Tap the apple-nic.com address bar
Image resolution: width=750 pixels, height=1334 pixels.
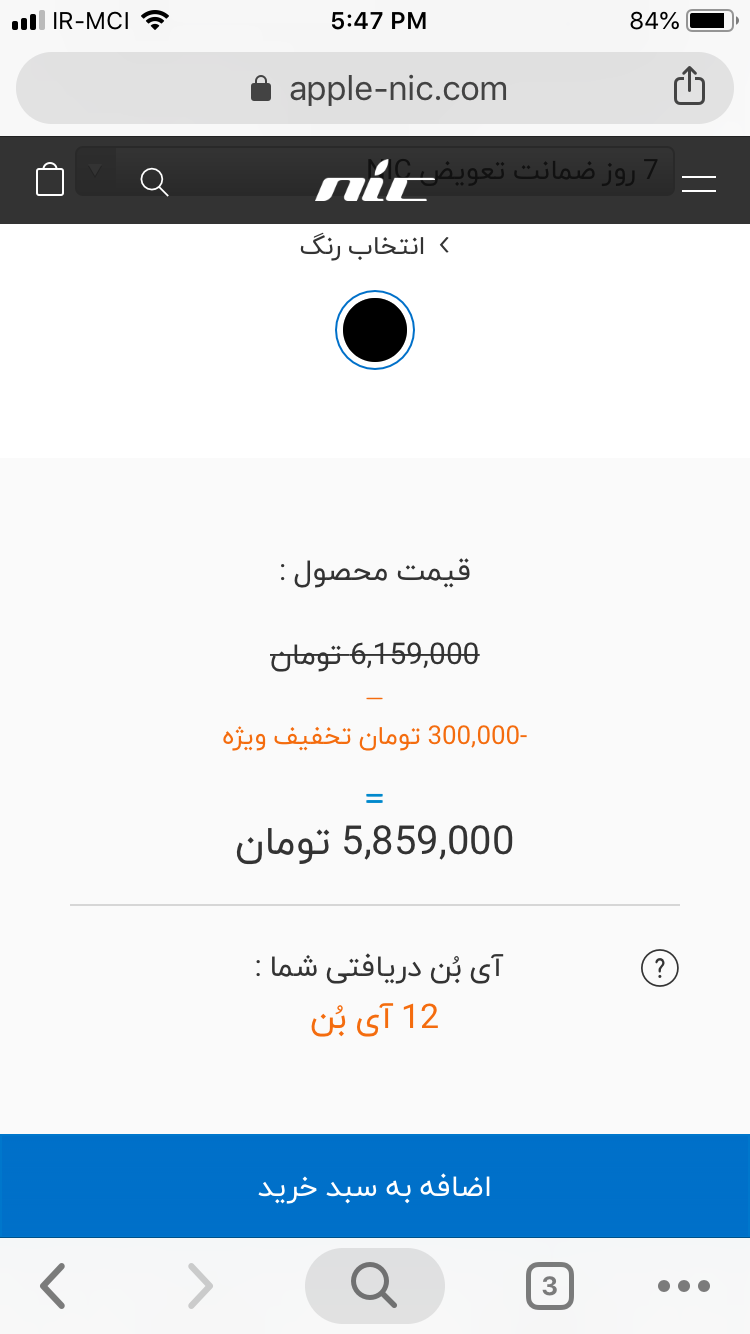pos(380,89)
